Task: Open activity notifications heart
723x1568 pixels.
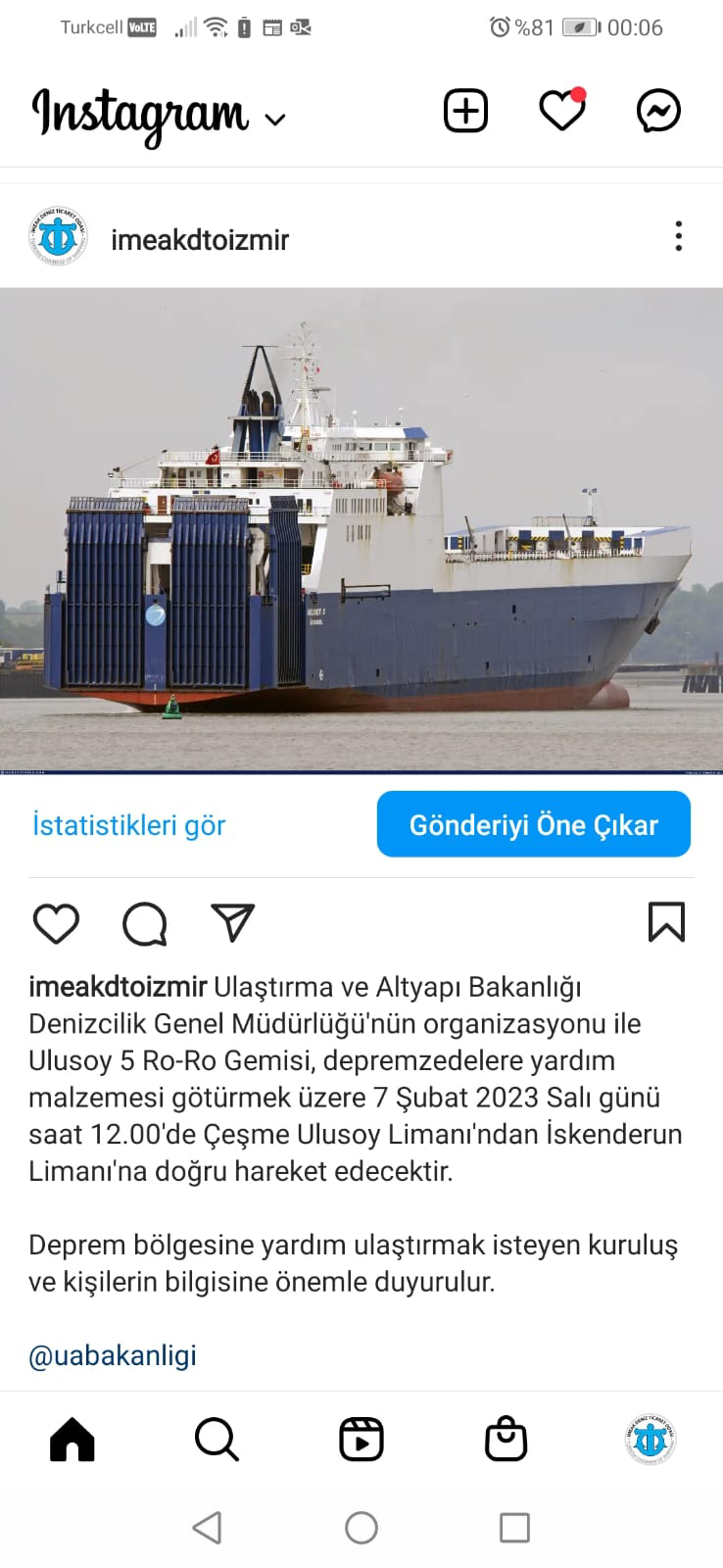Action: tap(562, 111)
